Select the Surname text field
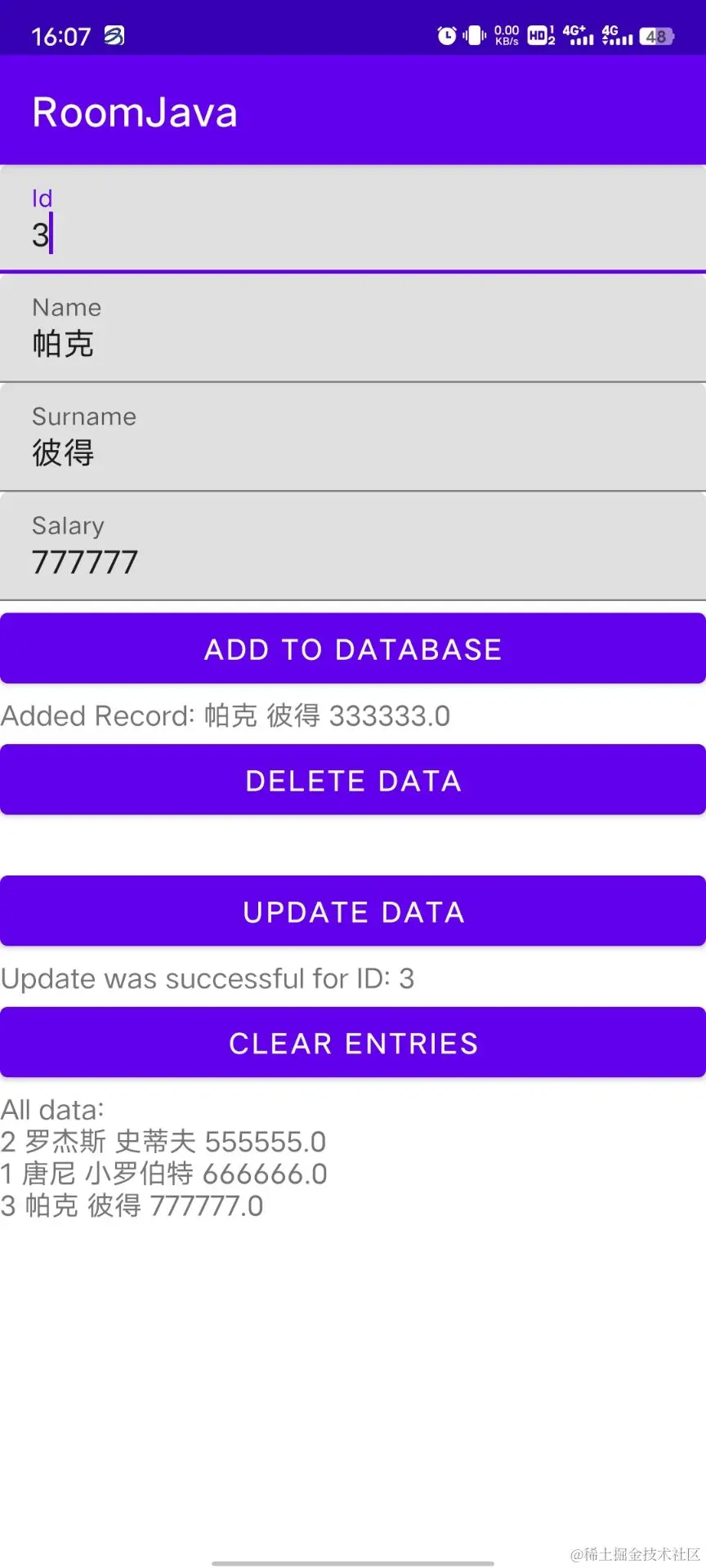 pyautogui.click(x=353, y=438)
